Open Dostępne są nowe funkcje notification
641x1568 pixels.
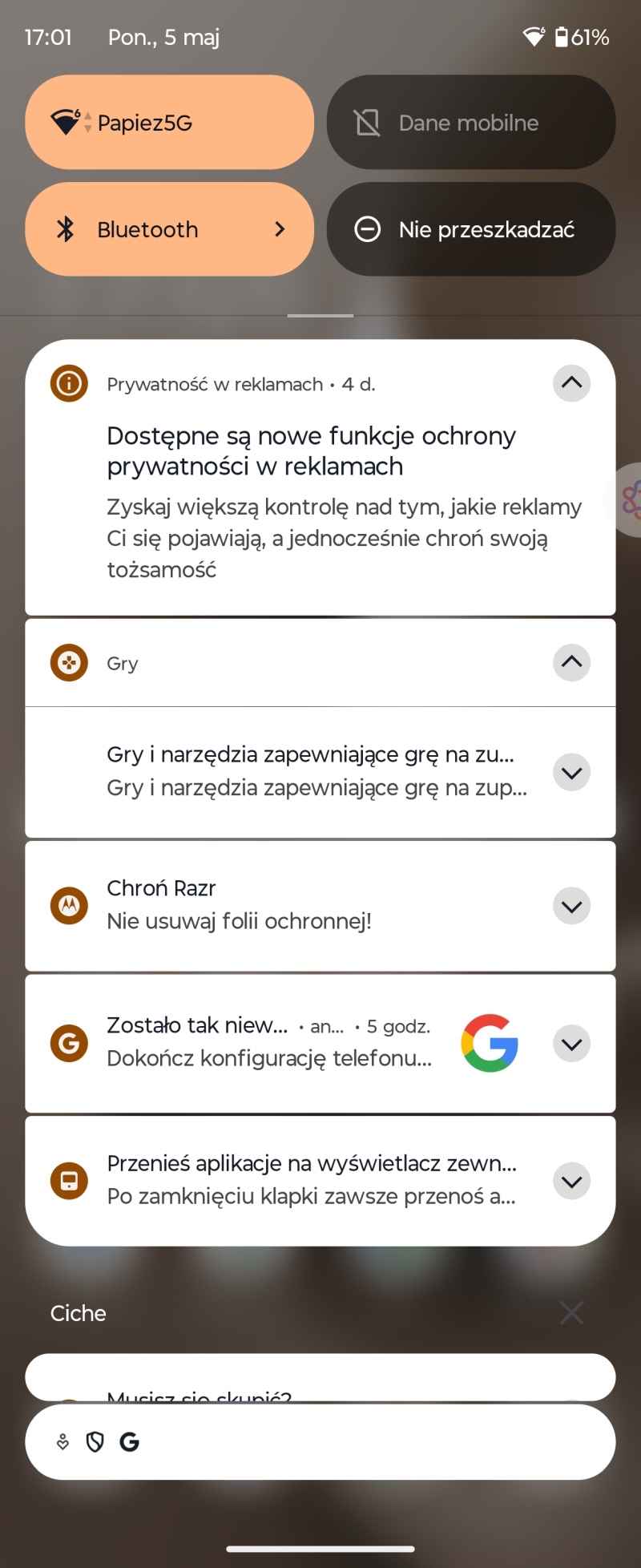320,497
